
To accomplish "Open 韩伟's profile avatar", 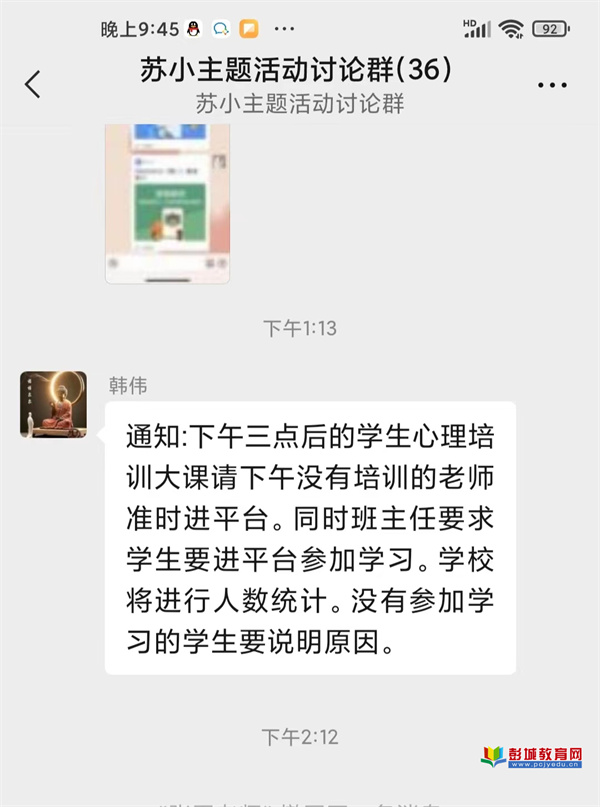I will [53, 404].
